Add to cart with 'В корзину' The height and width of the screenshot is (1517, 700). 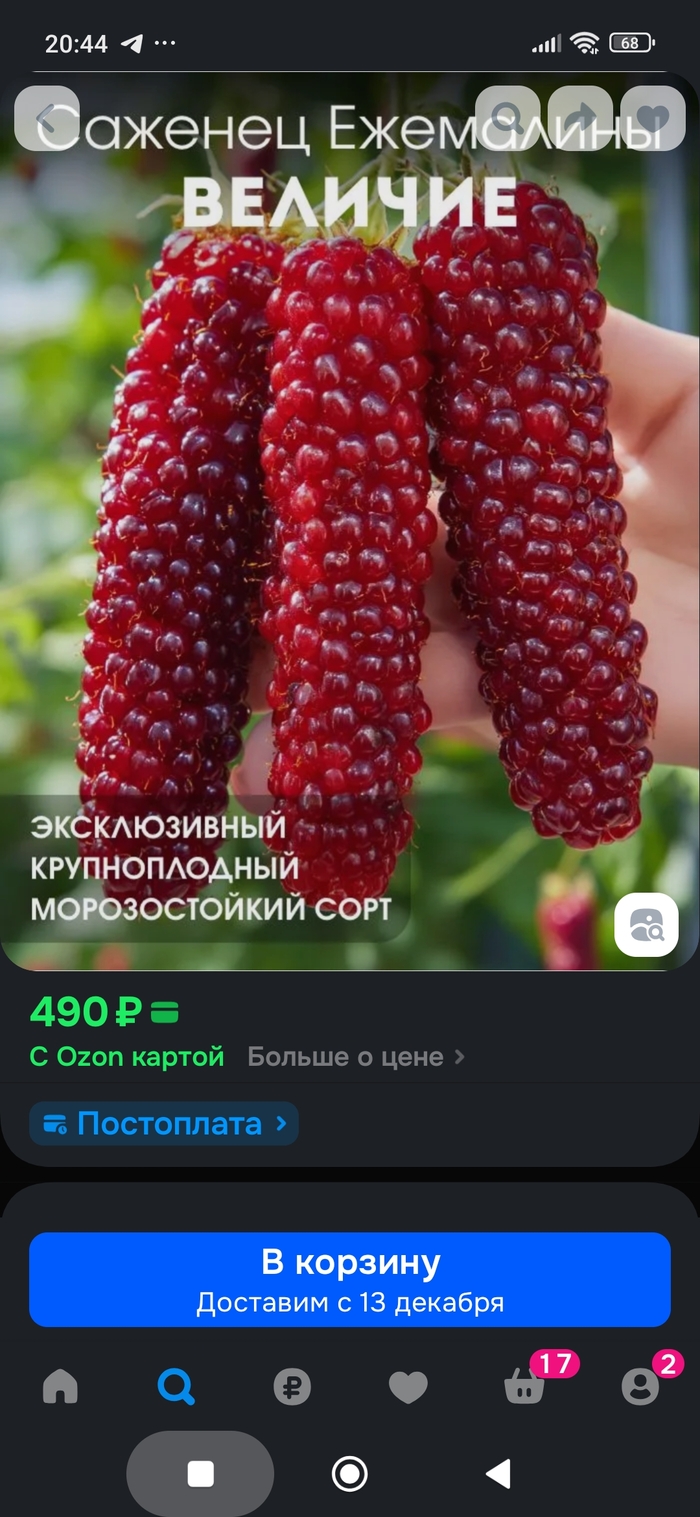(350, 1279)
